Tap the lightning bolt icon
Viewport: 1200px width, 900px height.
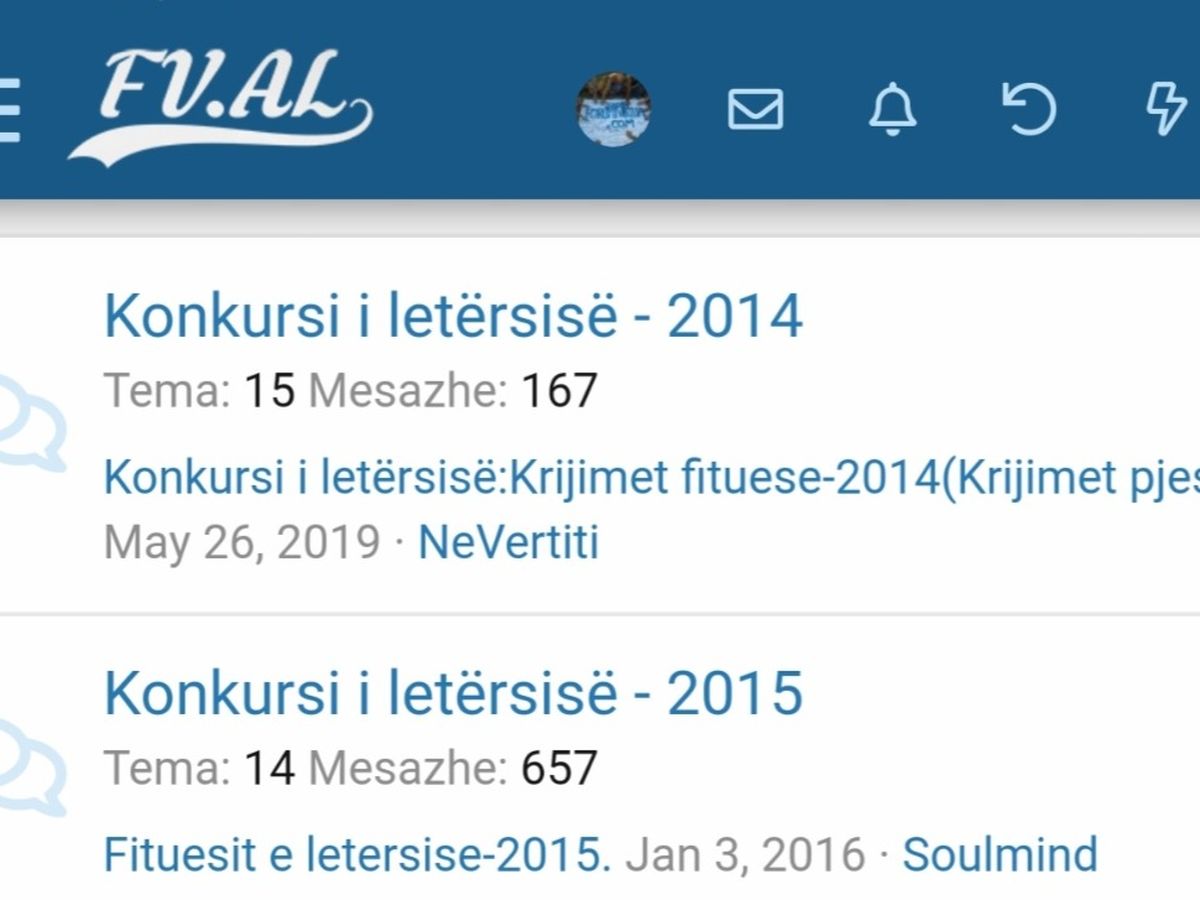tap(1166, 110)
